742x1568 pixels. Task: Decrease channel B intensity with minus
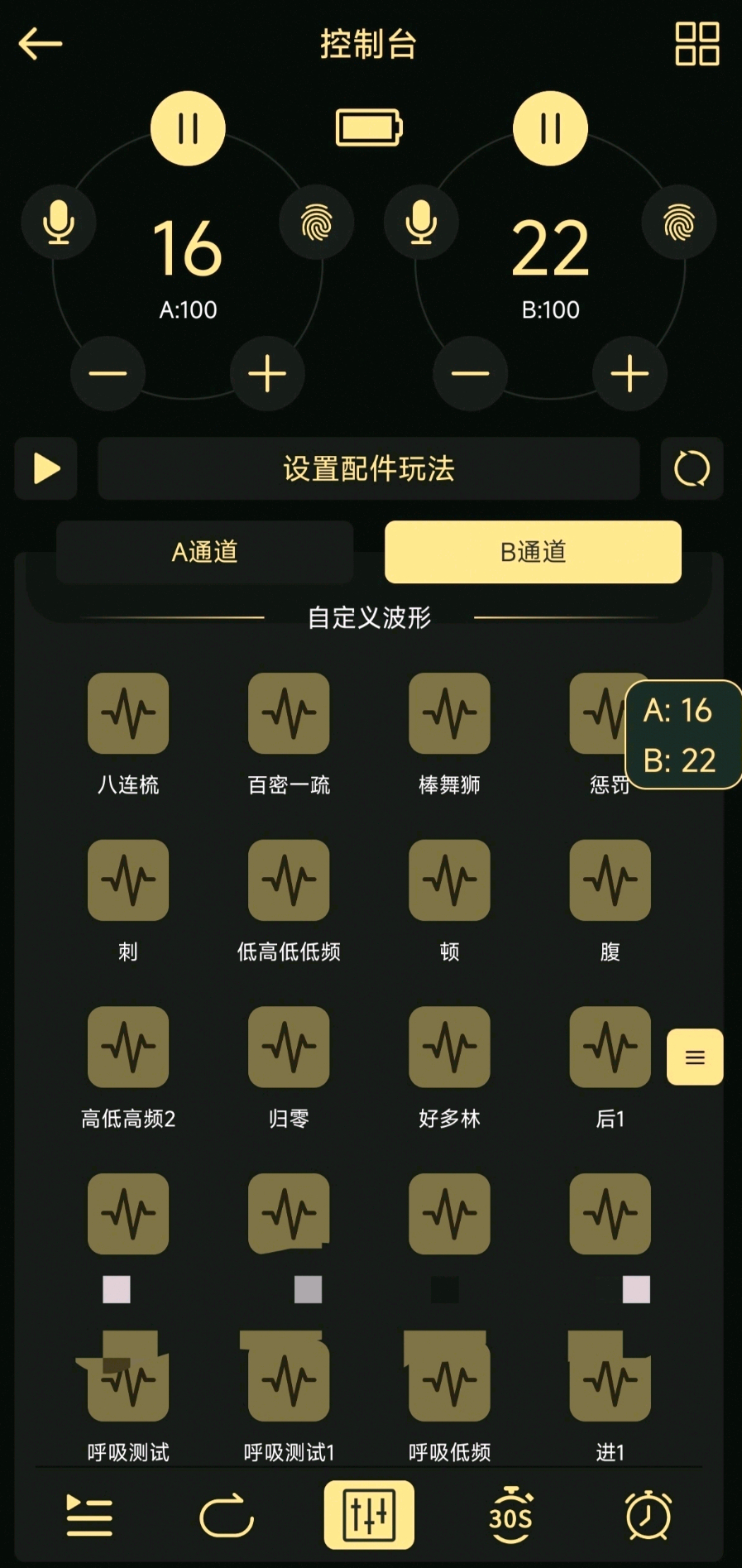click(470, 374)
